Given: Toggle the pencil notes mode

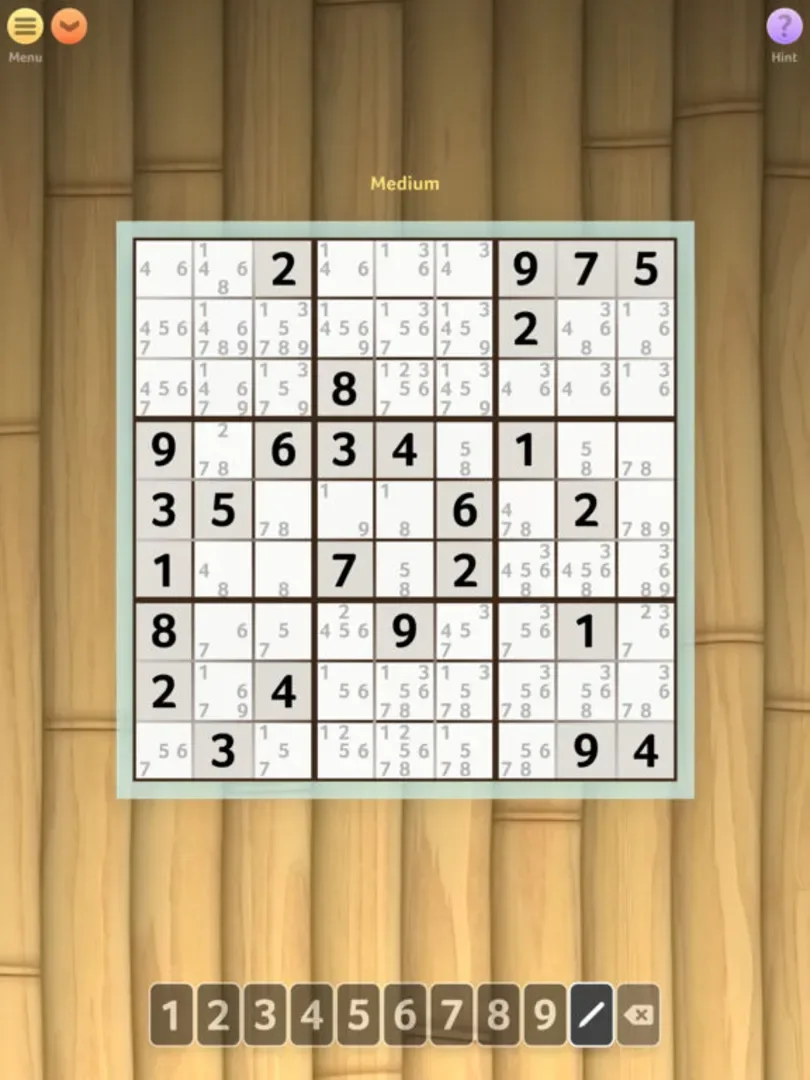Looking at the screenshot, I should click(x=592, y=1016).
